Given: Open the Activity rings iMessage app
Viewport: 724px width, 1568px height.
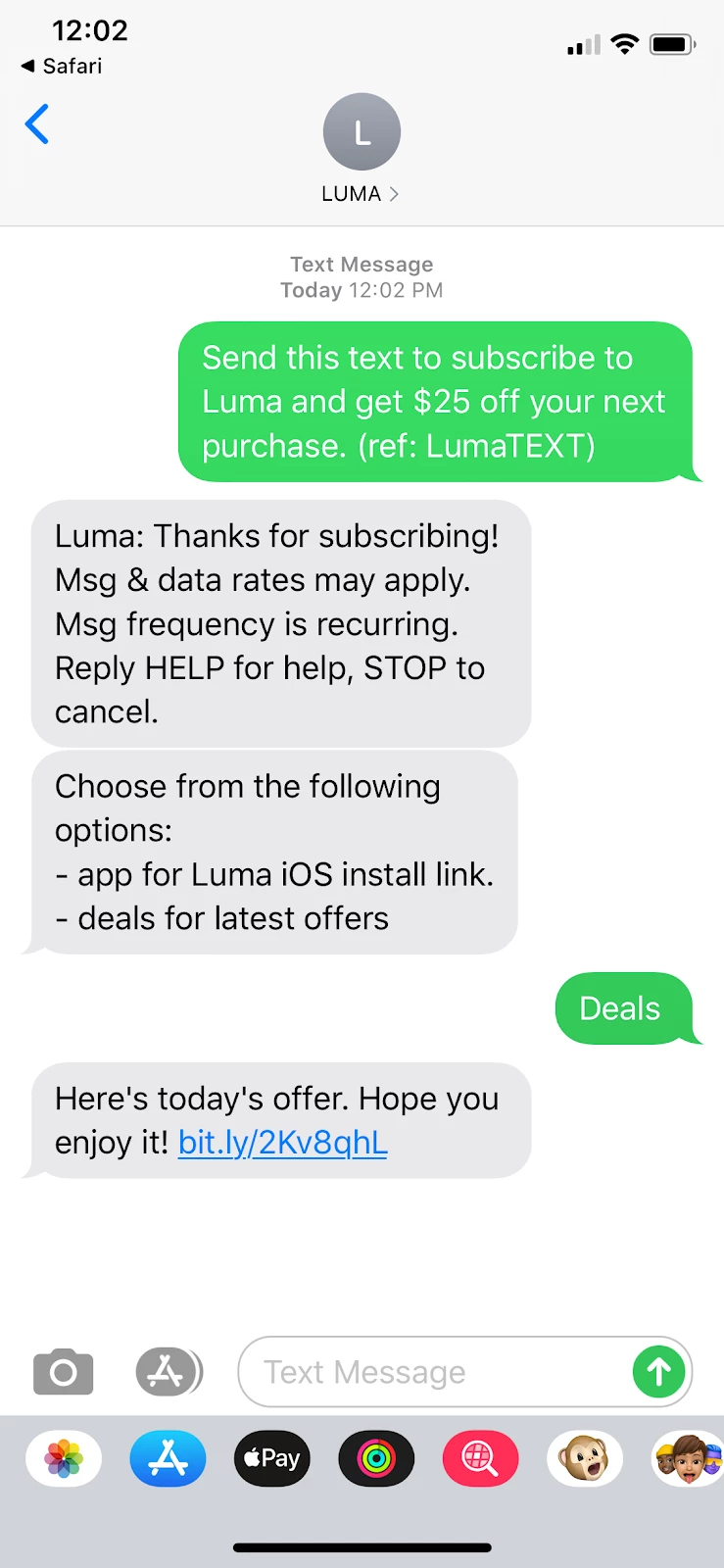Looking at the screenshot, I should (x=376, y=1459).
